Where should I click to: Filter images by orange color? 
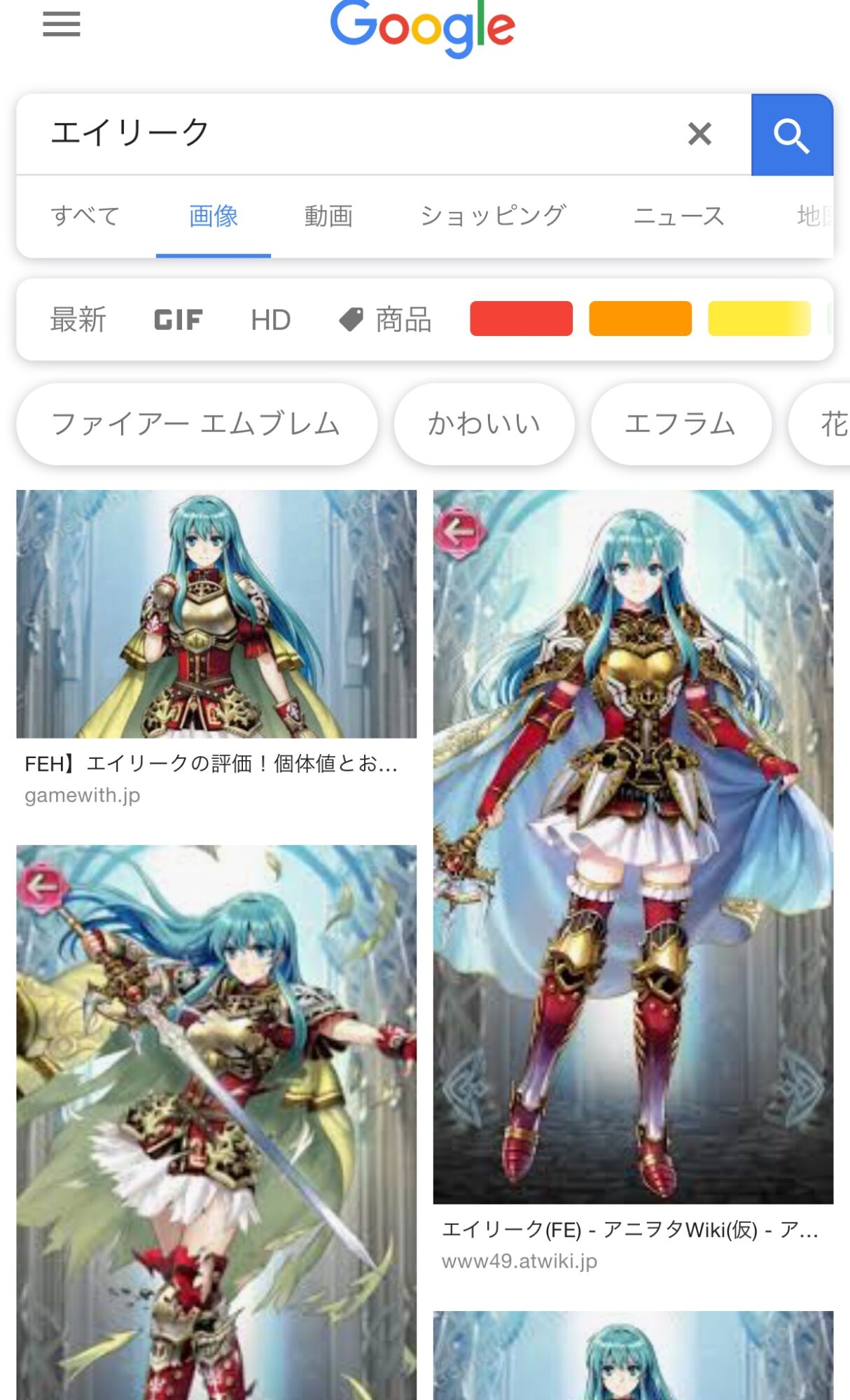coord(640,319)
